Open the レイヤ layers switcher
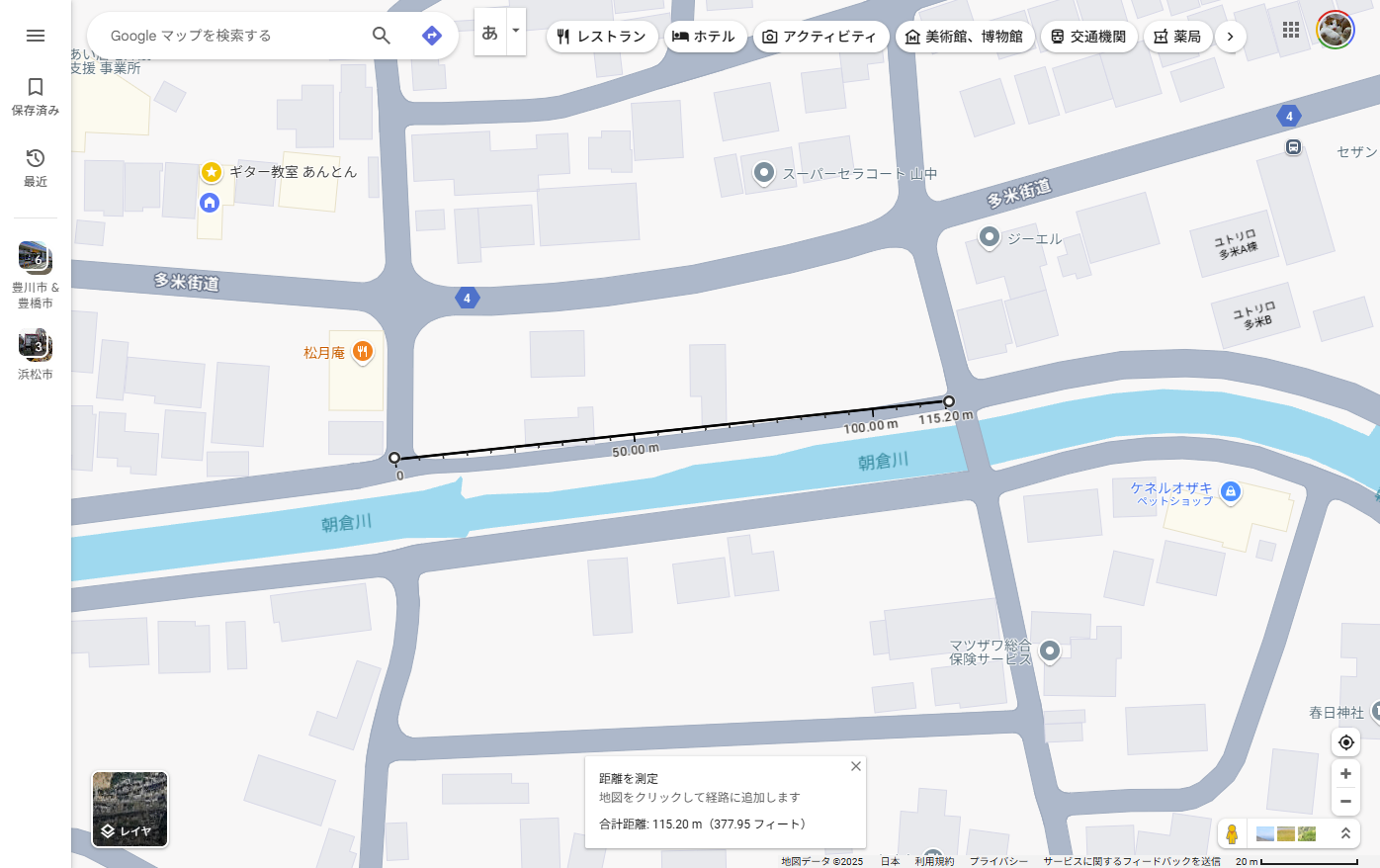1380x868 pixels. pyautogui.click(x=129, y=810)
